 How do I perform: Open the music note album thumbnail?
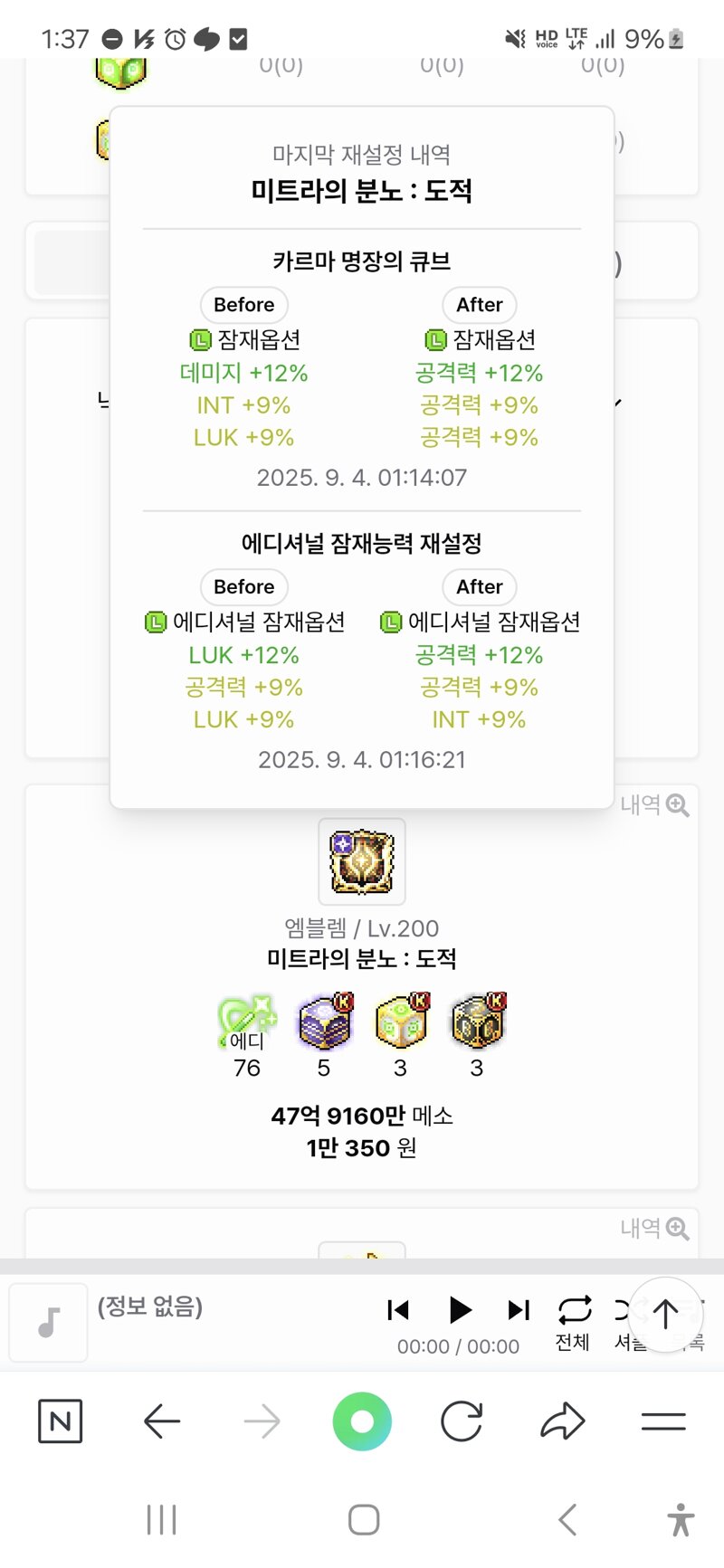click(x=49, y=1322)
